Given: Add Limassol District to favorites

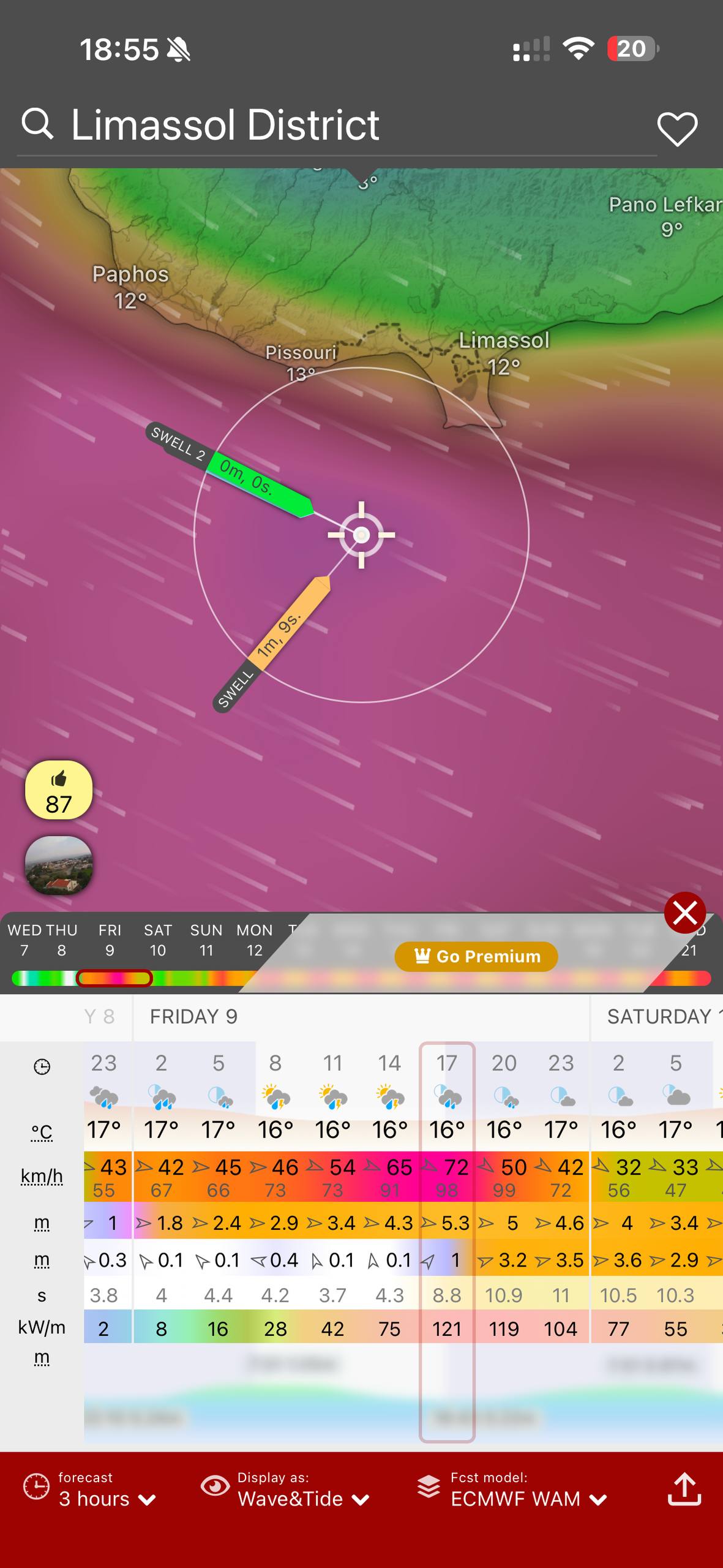Looking at the screenshot, I should point(676,129).
